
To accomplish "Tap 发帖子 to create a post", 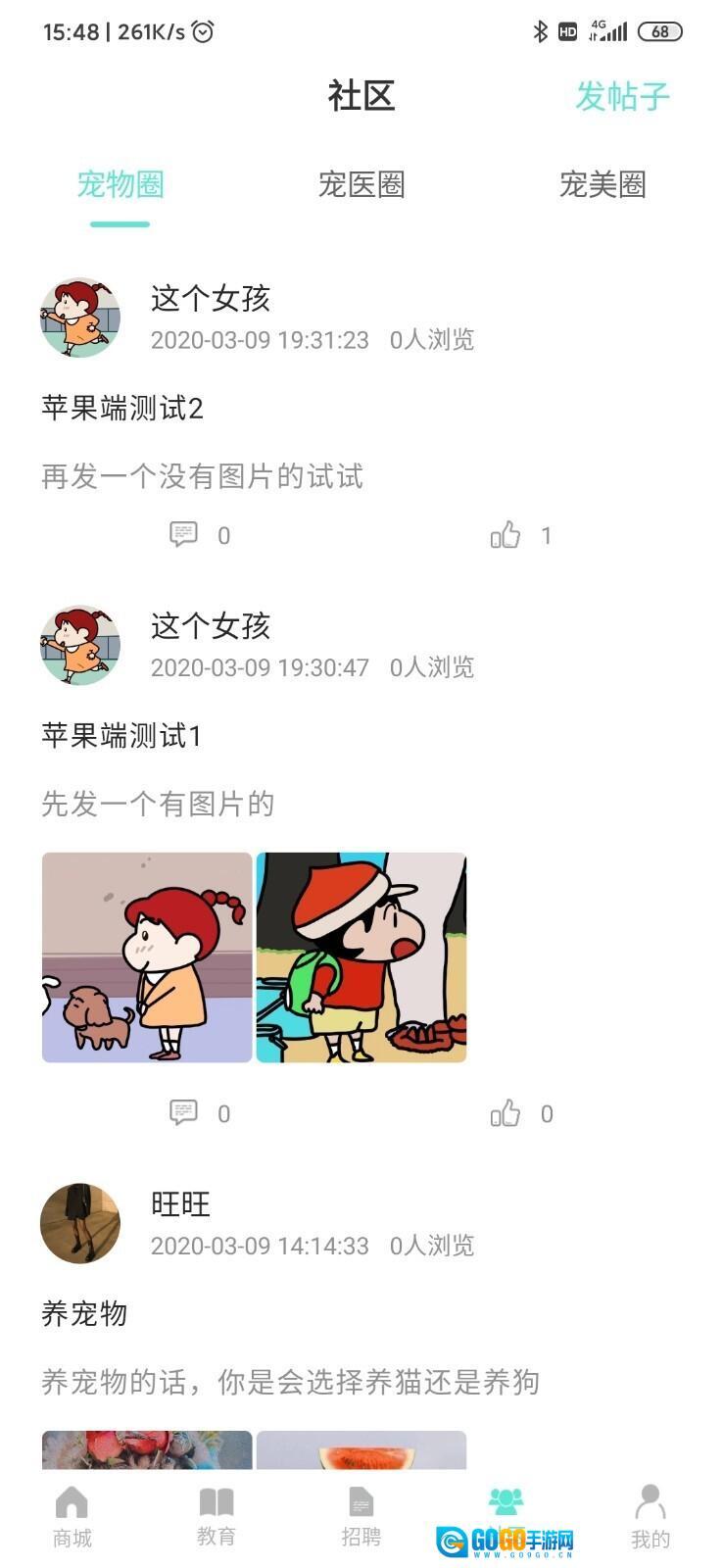I will [x=621, y=96].
